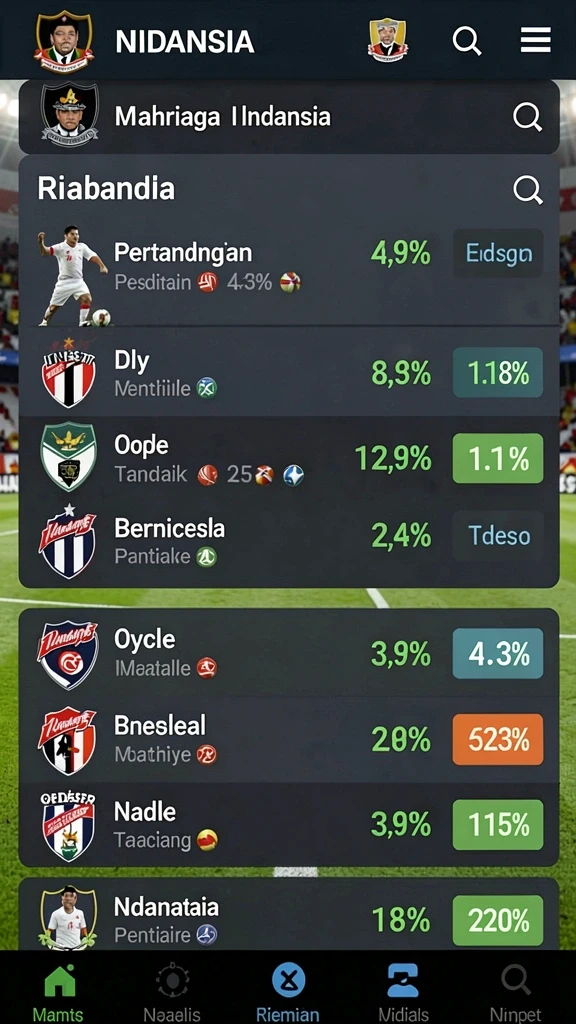The image size is (576, 1024).
Task: Tap the 115% button for Nadle
Action: pyautogui.click(x=498, y=825)
